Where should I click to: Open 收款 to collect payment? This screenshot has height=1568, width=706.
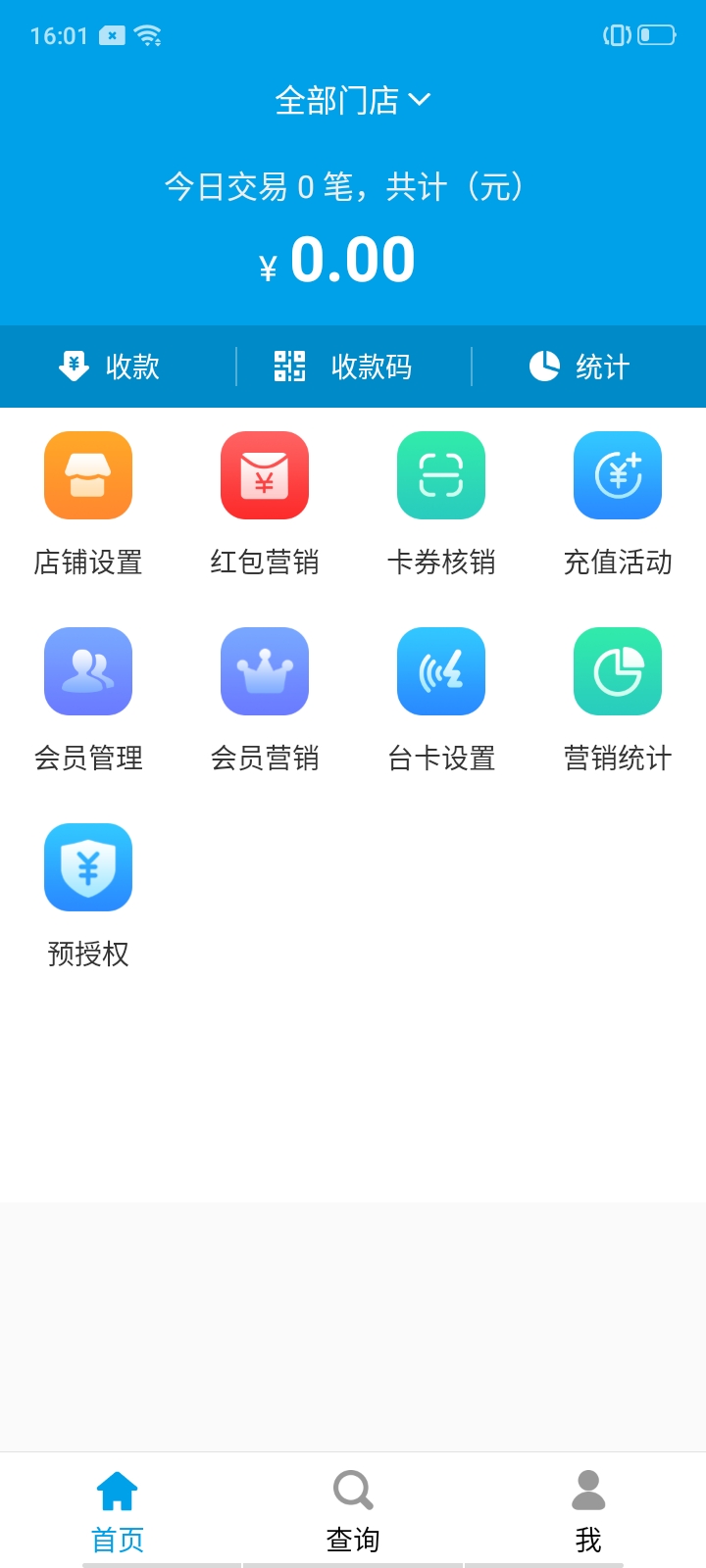pyautogui.click(x=110, y=367)
